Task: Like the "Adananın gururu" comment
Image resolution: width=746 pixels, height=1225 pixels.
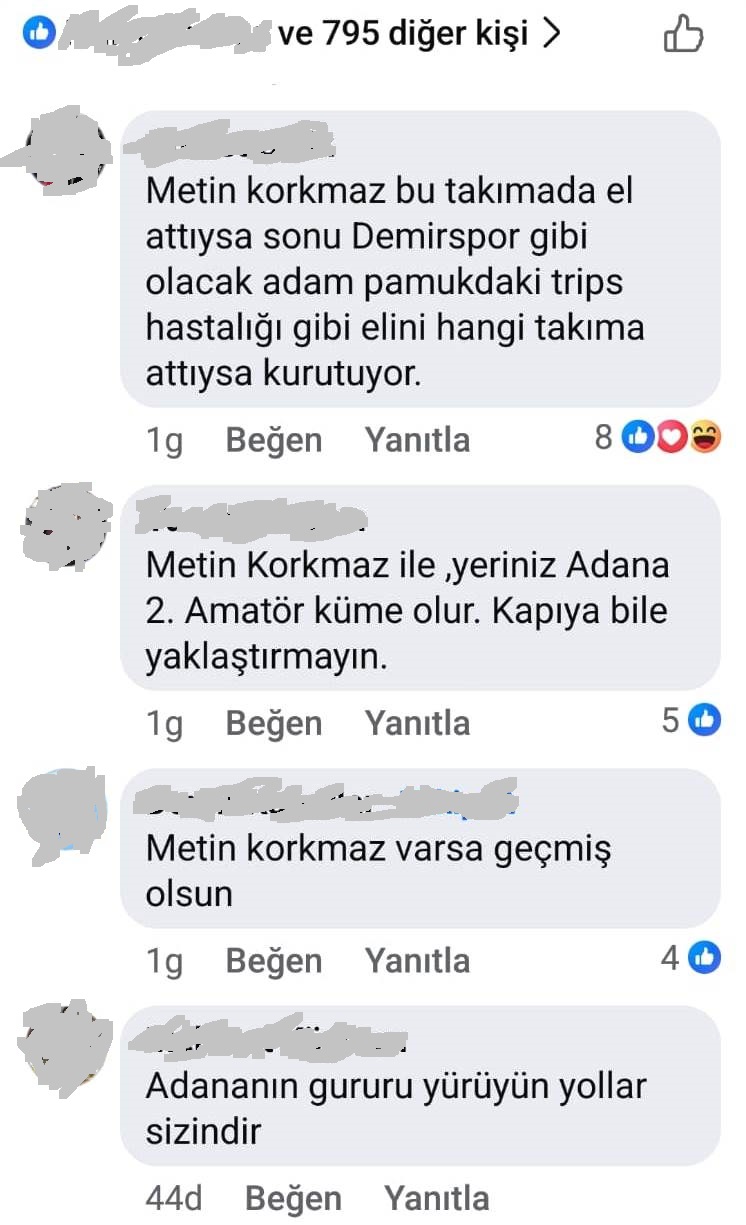Action: coord(293,1198)
